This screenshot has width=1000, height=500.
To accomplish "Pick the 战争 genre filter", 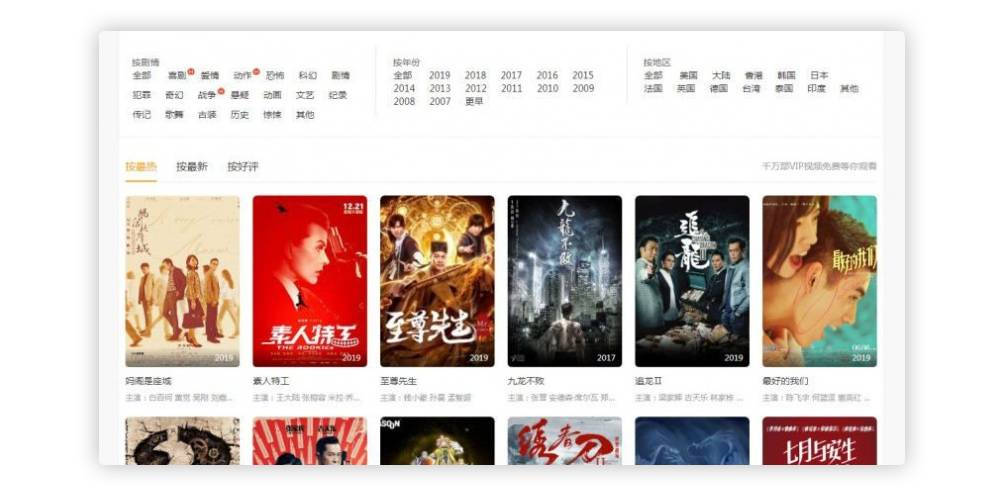I will 206,96.
